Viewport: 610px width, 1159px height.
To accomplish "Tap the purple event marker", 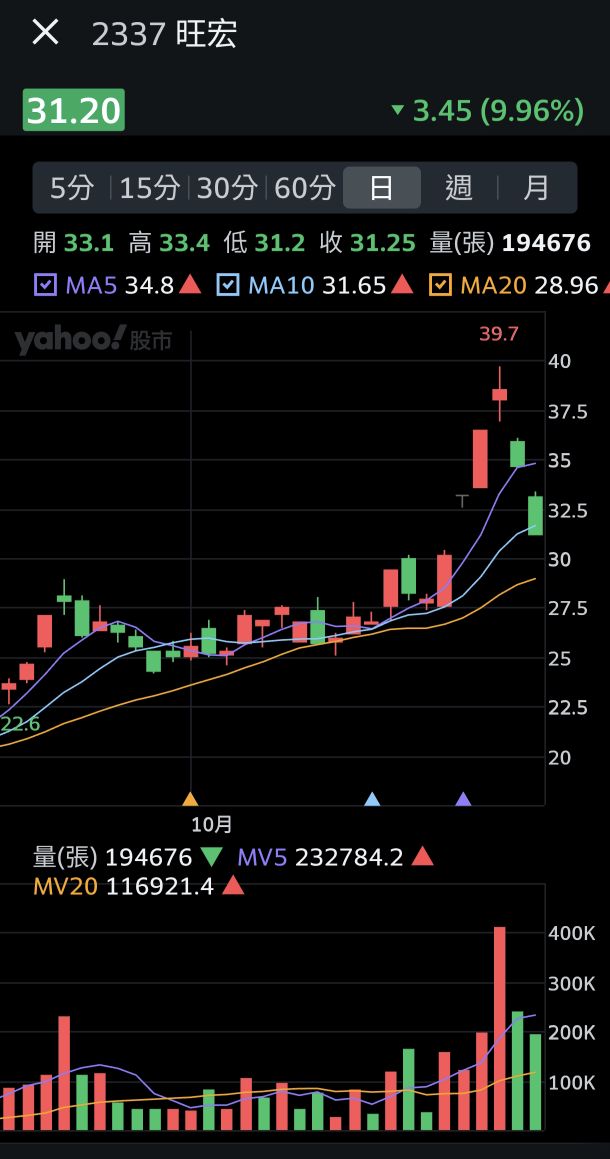I will pyautogui.click(x=463, y=799).
